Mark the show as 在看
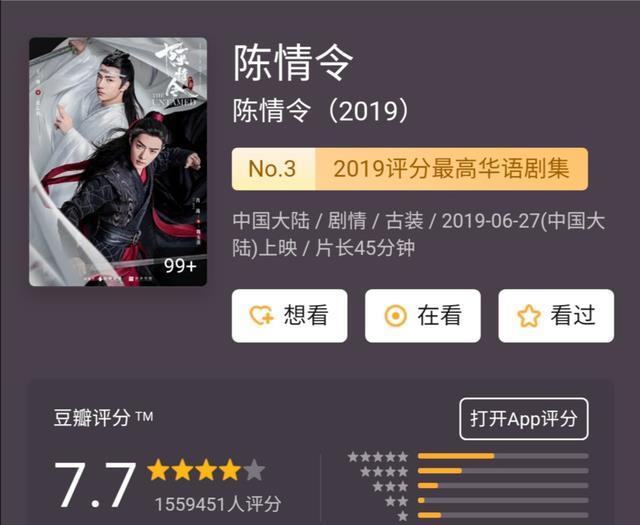Screen dimensions: 640x525 click(422, 316)
